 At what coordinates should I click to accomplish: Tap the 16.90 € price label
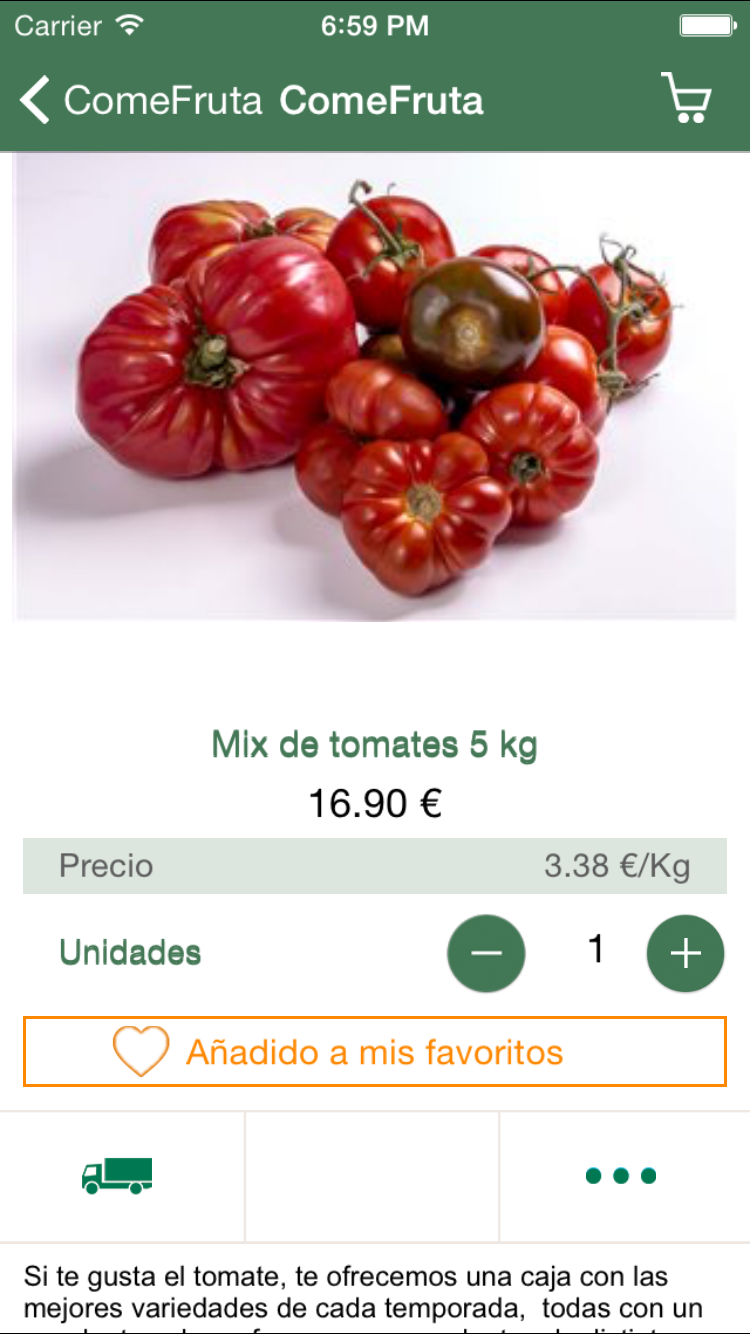(375, 802)
